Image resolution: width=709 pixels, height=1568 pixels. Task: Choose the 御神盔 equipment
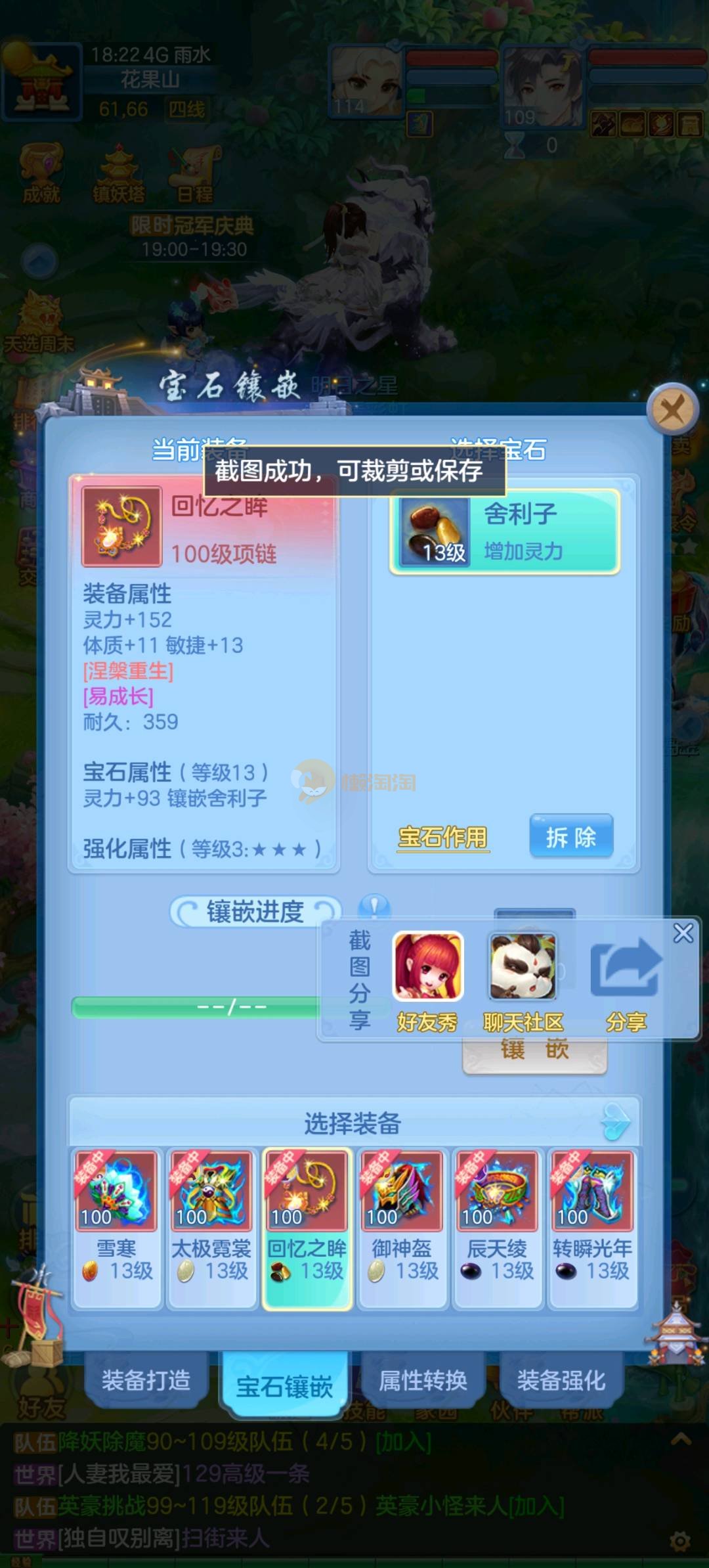pos(402,1227)
